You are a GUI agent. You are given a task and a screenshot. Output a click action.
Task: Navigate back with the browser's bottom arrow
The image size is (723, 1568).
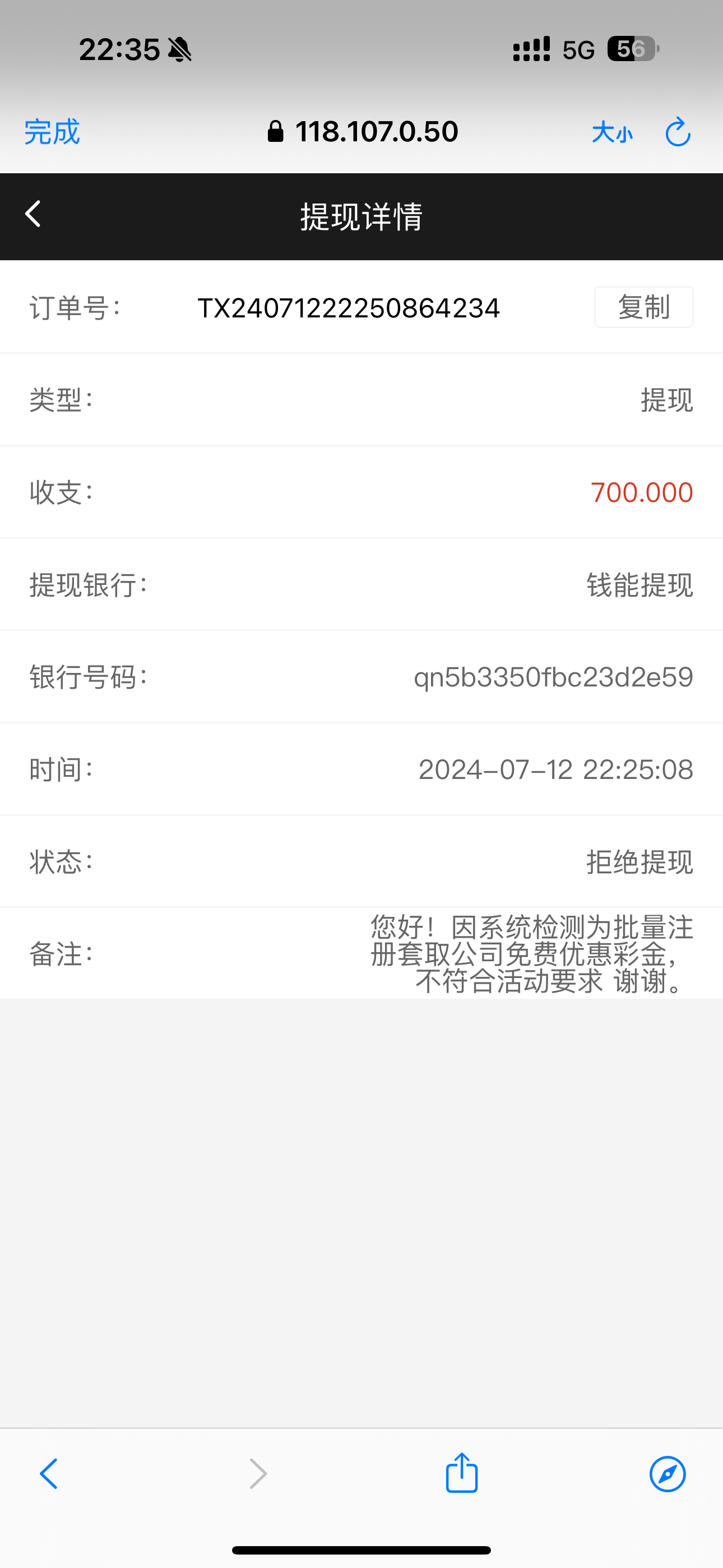[49, 1474]
